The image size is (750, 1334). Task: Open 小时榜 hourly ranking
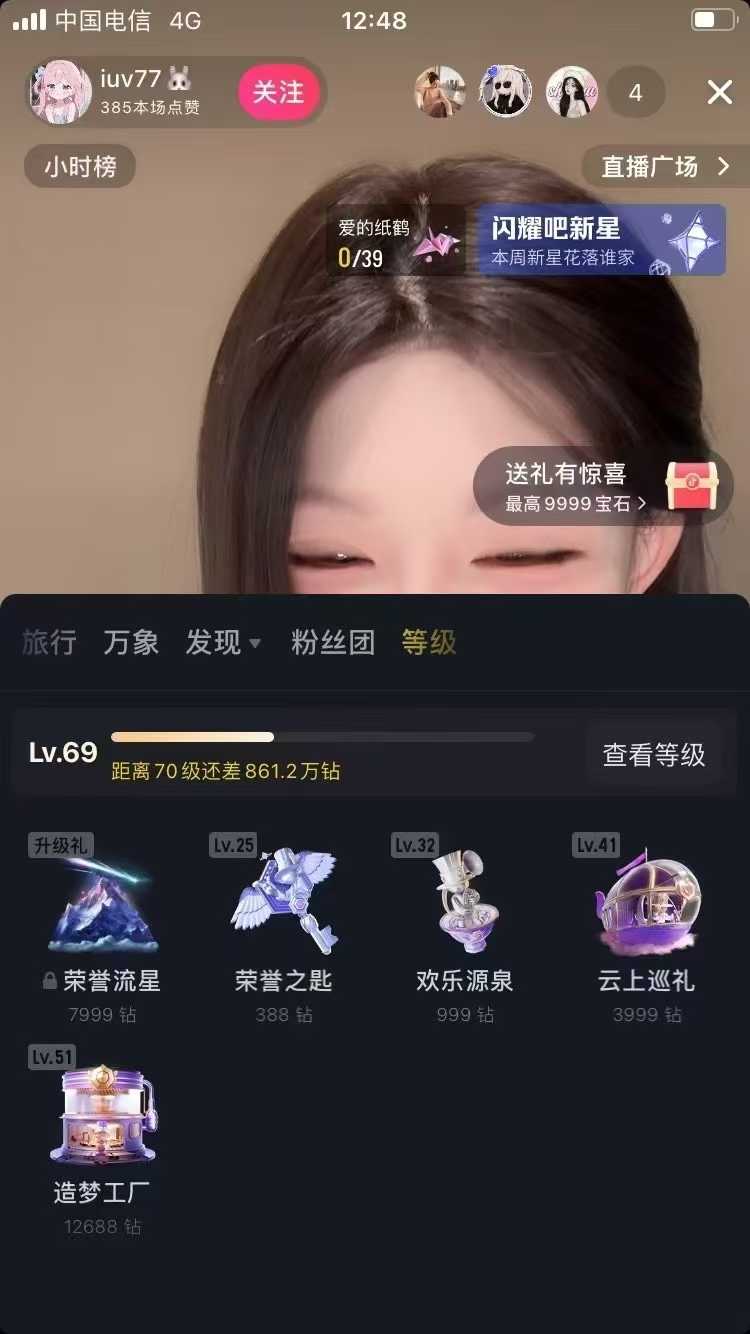click(x=80, y=167)
